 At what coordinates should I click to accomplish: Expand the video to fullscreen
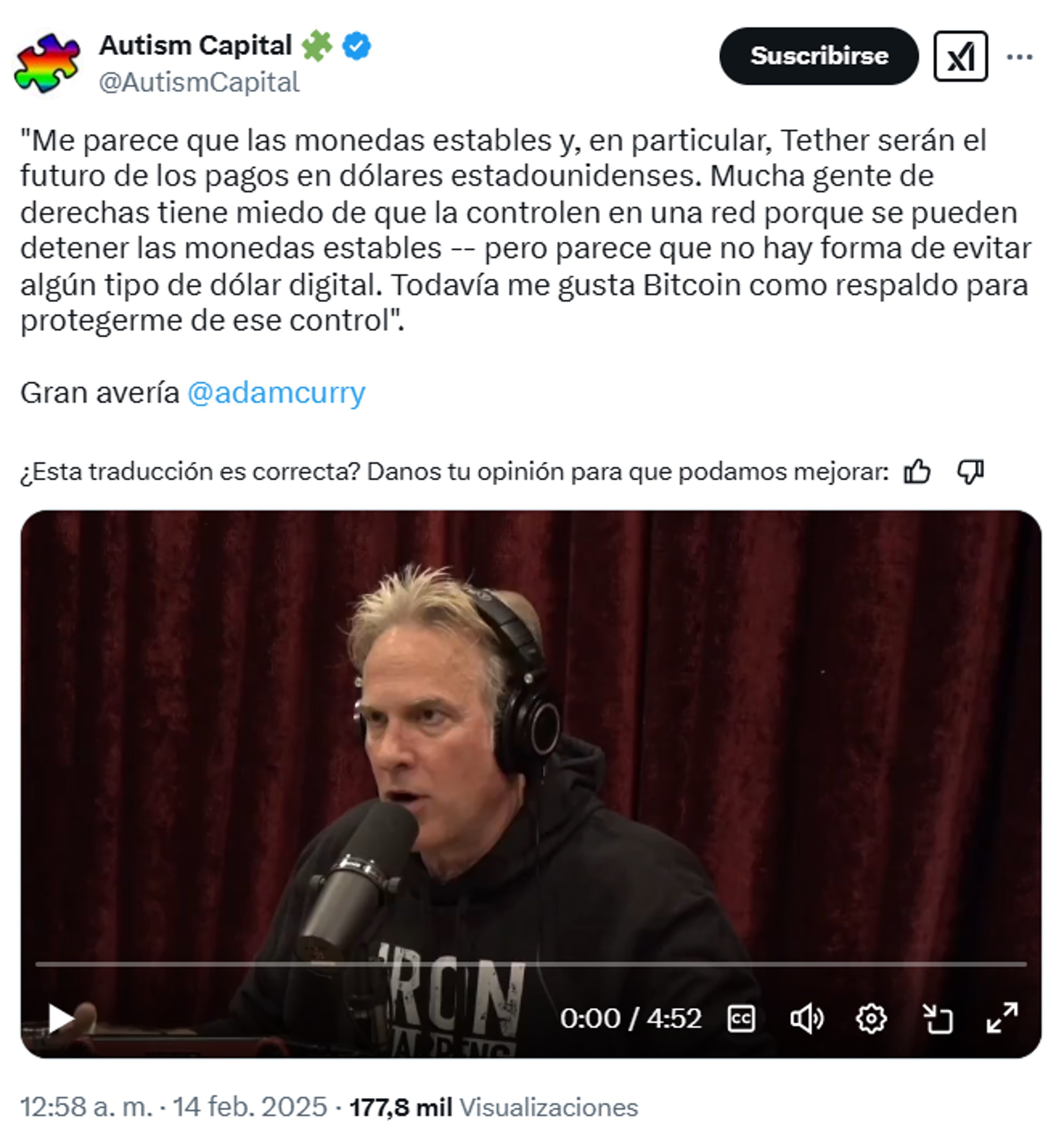coord(1002,1019)
